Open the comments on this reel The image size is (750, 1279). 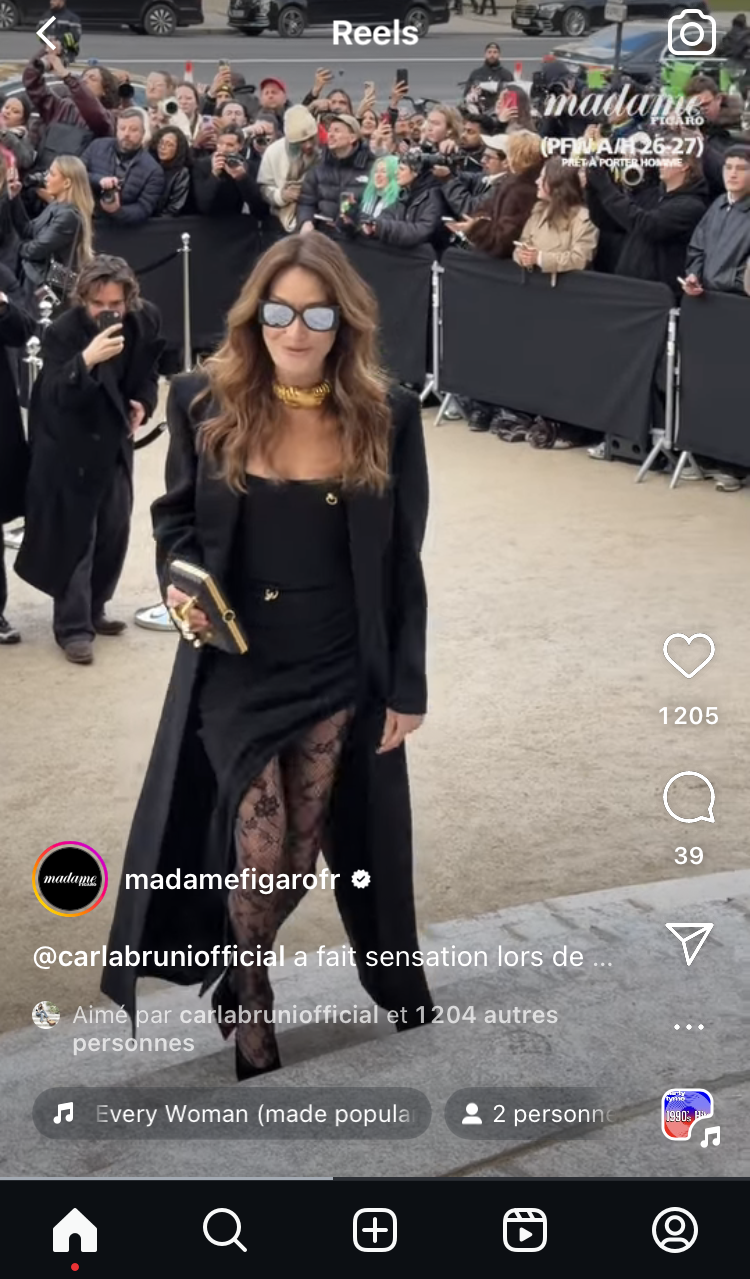click(689, 798)
